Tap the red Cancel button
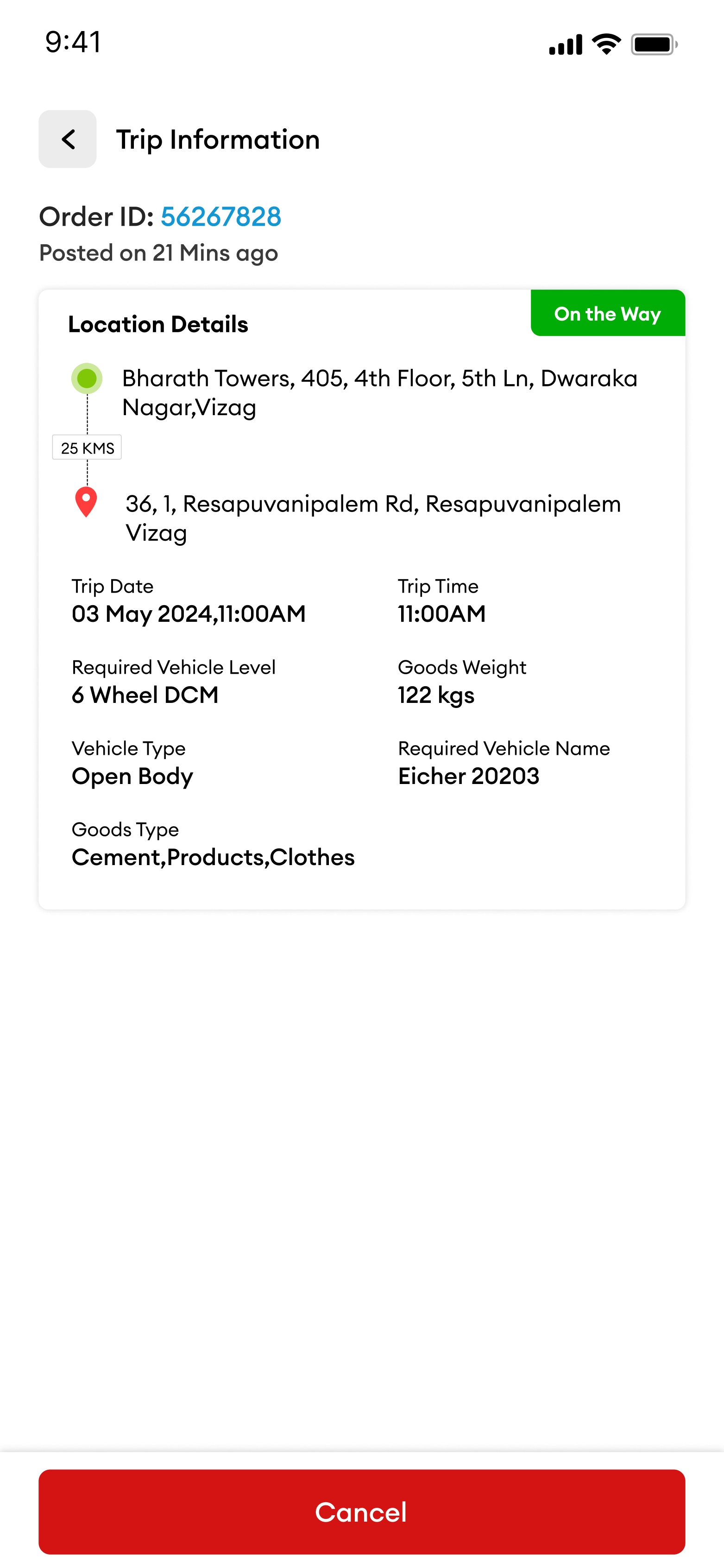 point(361,1511)
